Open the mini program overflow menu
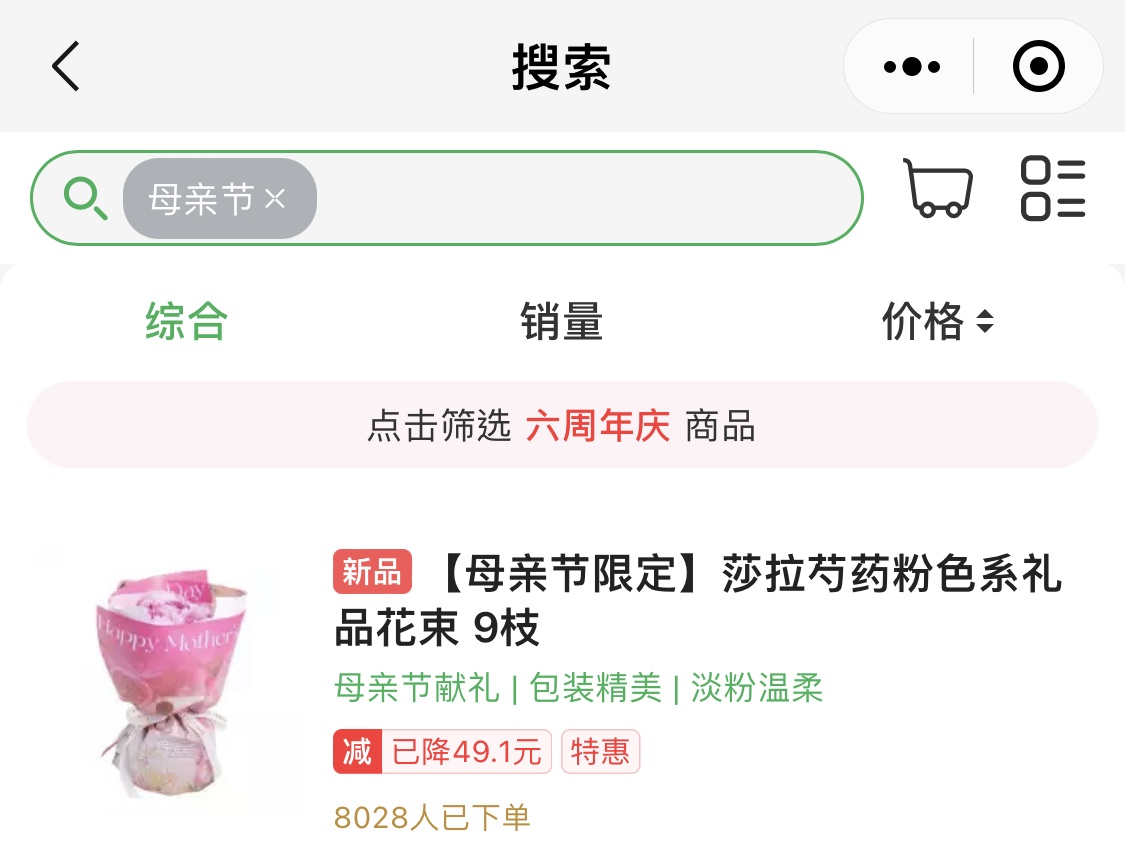 coord(911,68)
